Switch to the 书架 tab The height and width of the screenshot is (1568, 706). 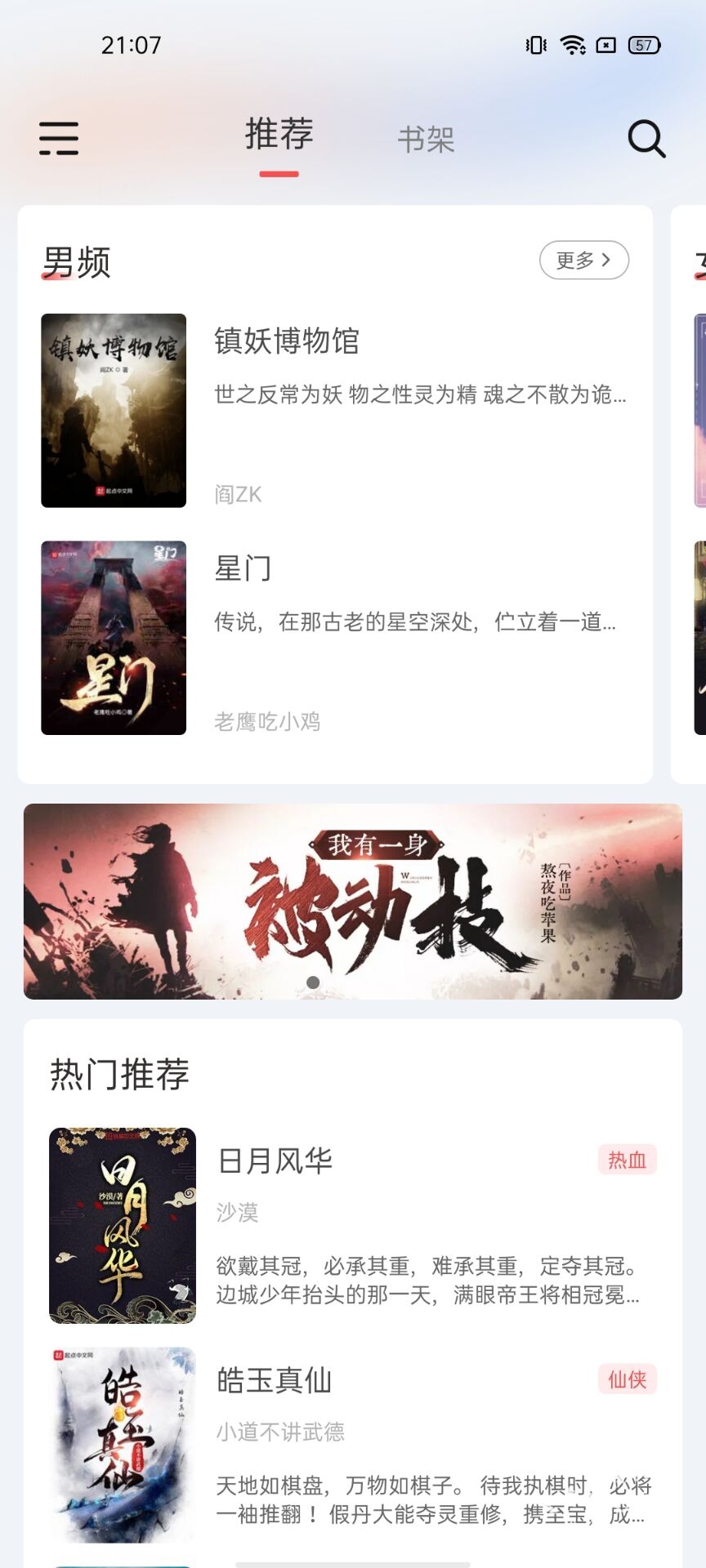(426, 140)
